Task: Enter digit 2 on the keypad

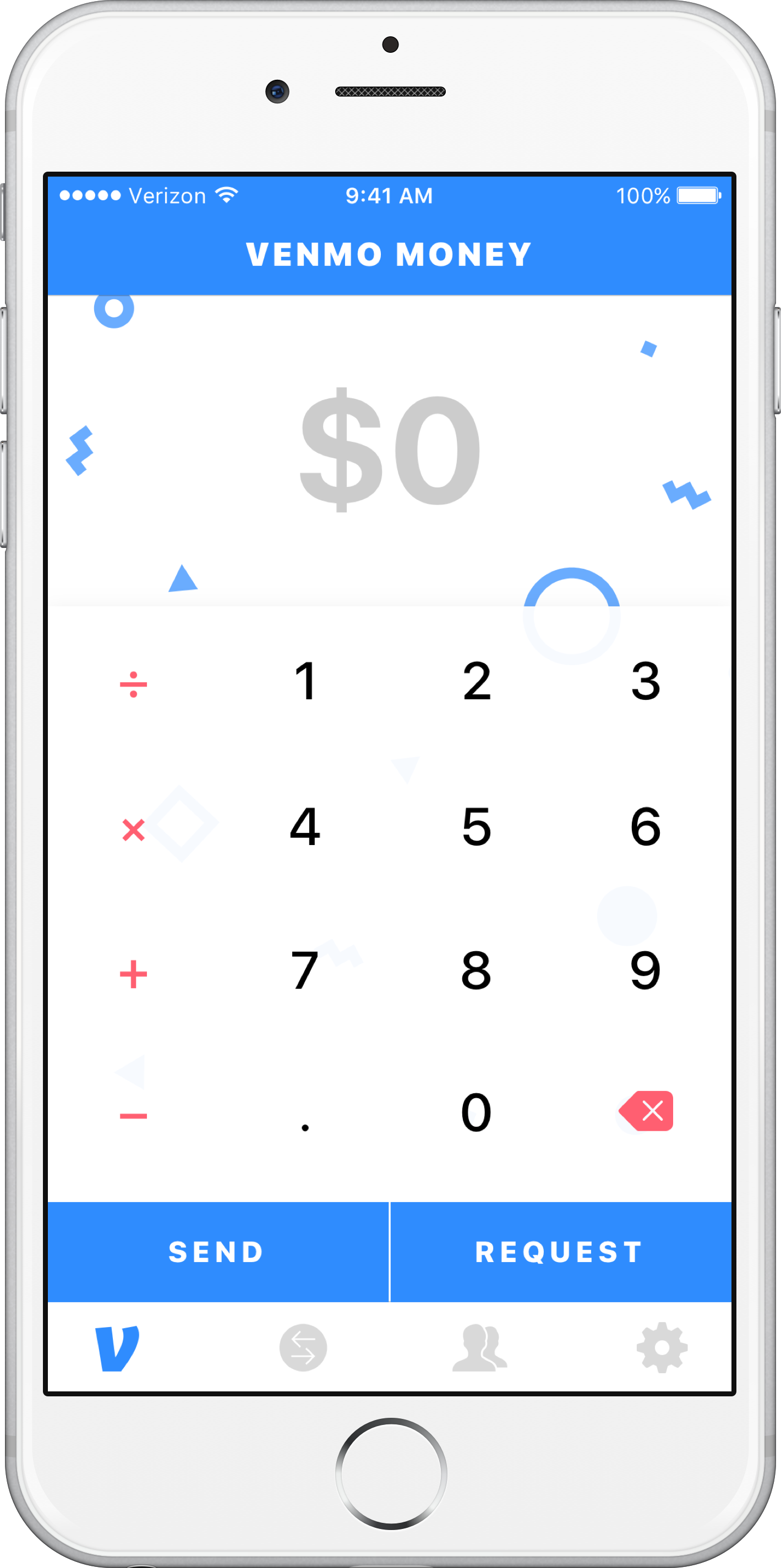Action: (477, 681)
